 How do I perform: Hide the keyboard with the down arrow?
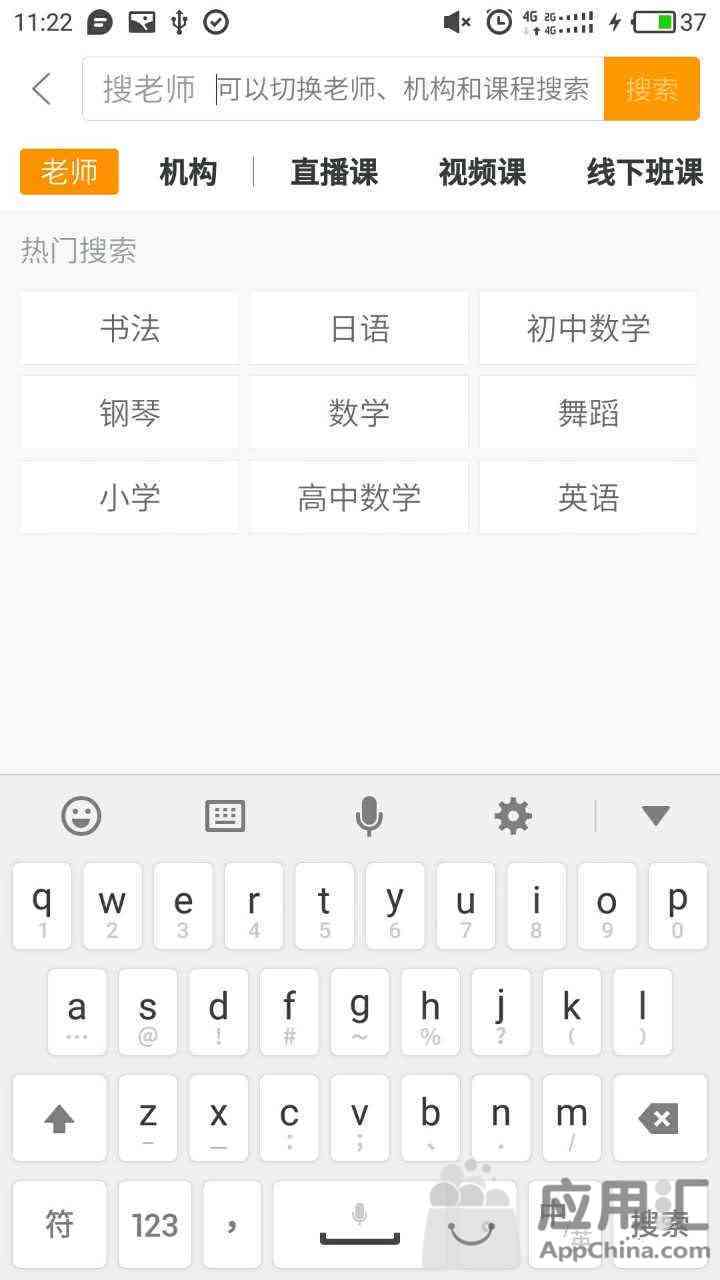(x=655, y=816)
